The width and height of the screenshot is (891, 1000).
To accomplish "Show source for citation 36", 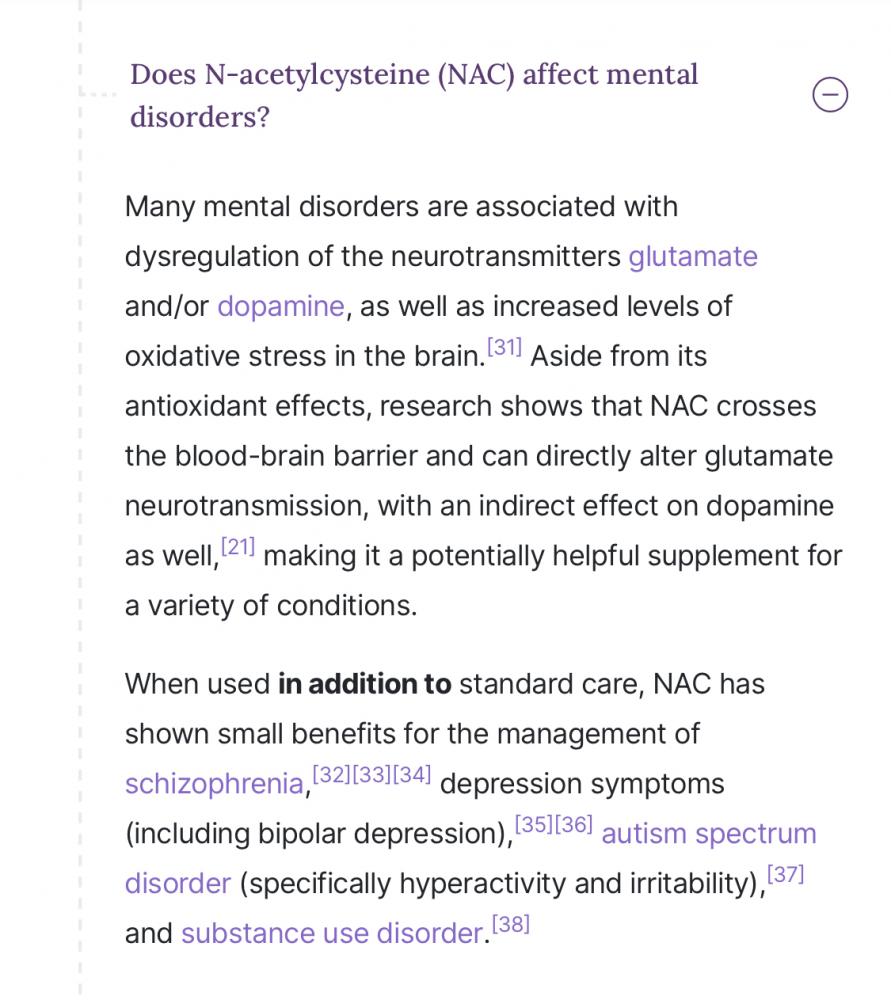I will coord(574,825).
